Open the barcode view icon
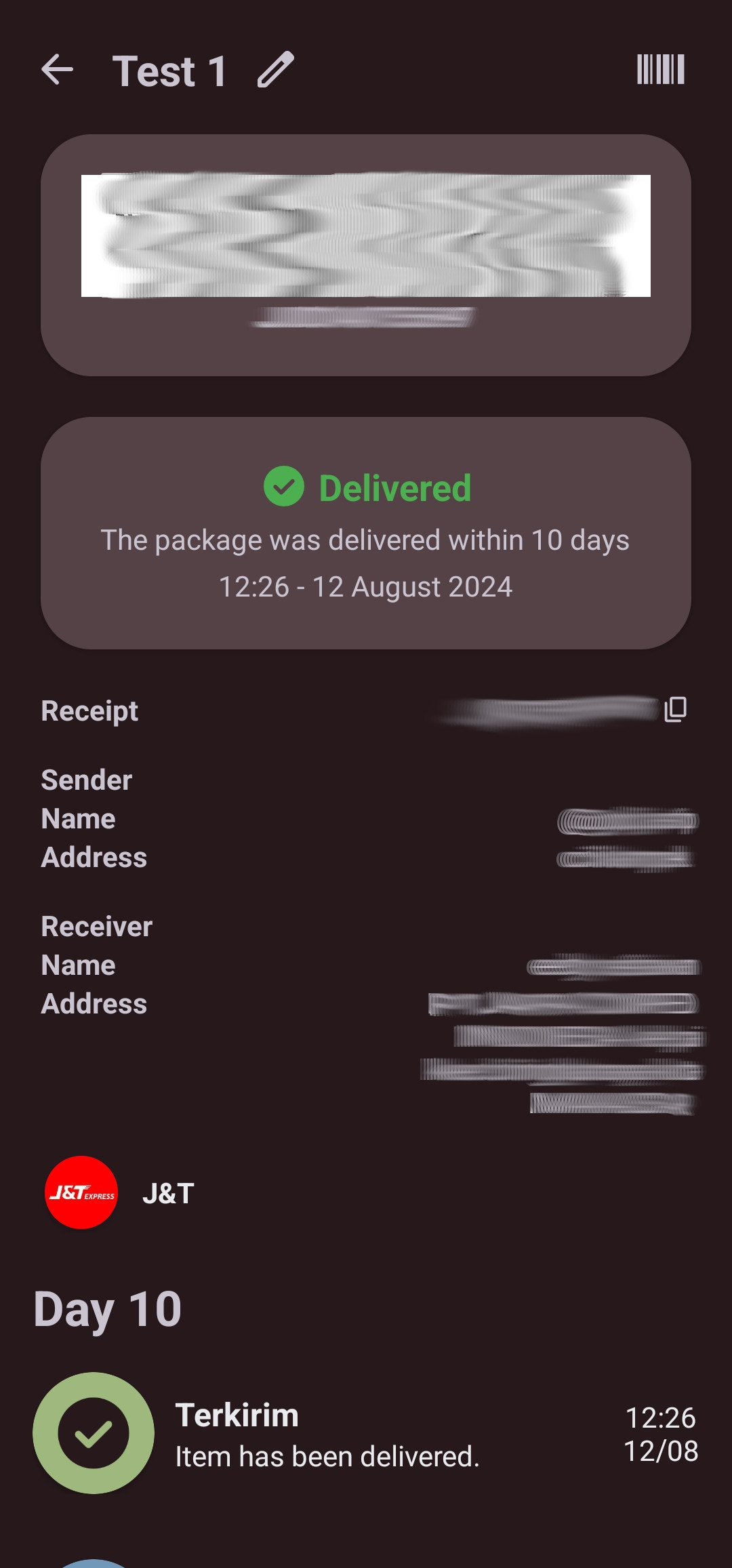Viewport: 732px width, 1568px height. (660, 70)
